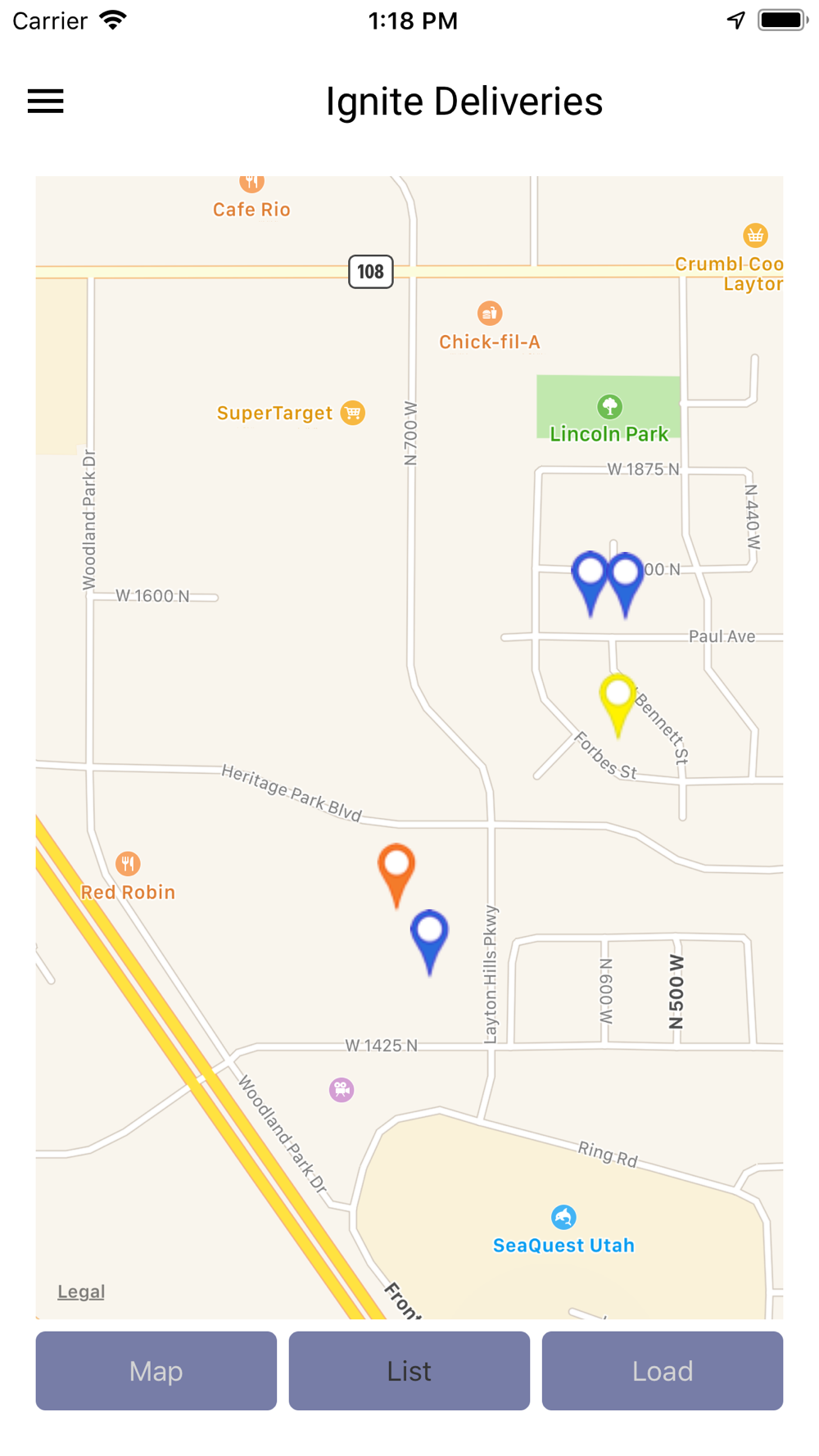The width and height of the screenshot is (819, 1456).
Task: Open the Legal link on map
Action: click(x=81, y=1291)
